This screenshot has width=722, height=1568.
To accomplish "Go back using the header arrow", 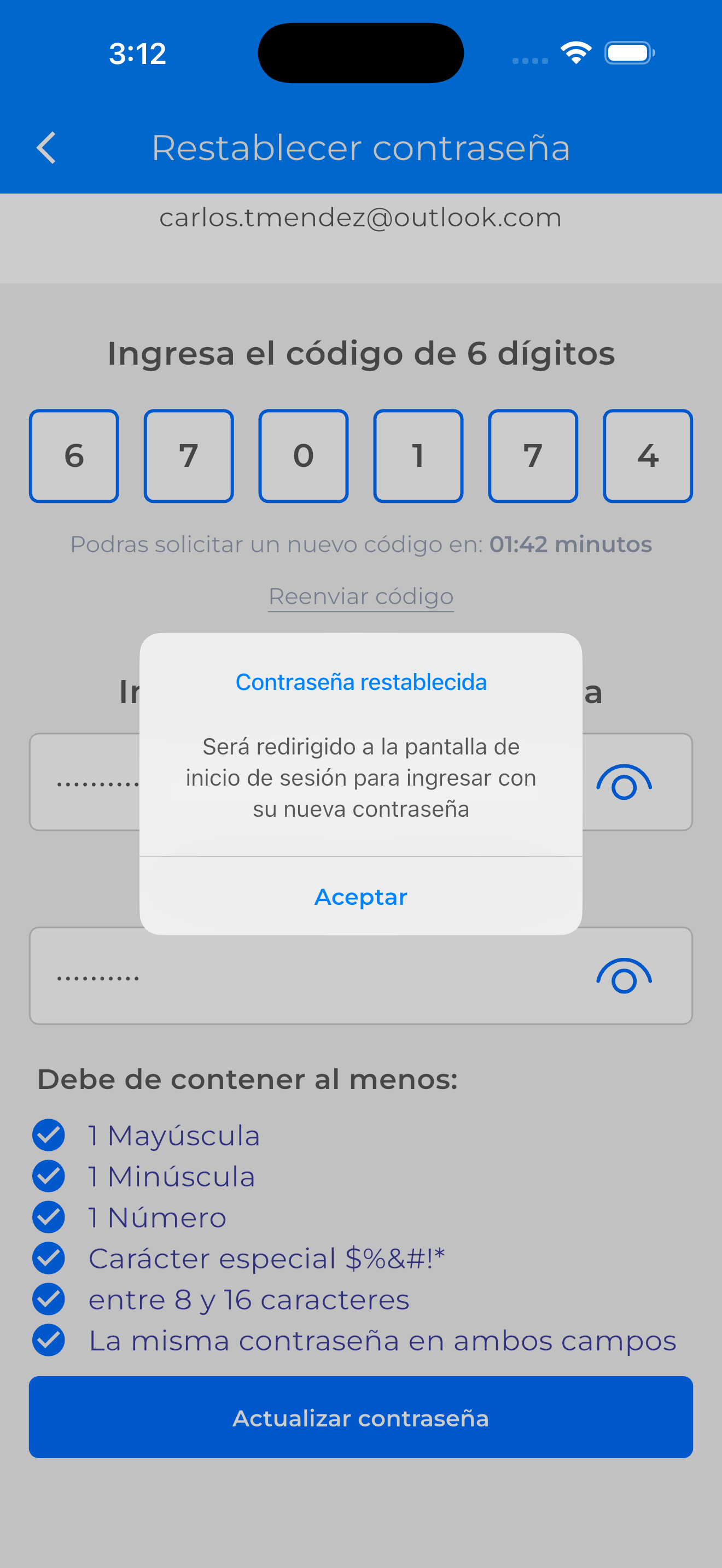I will pyautogui.click(x=46, y=148).
